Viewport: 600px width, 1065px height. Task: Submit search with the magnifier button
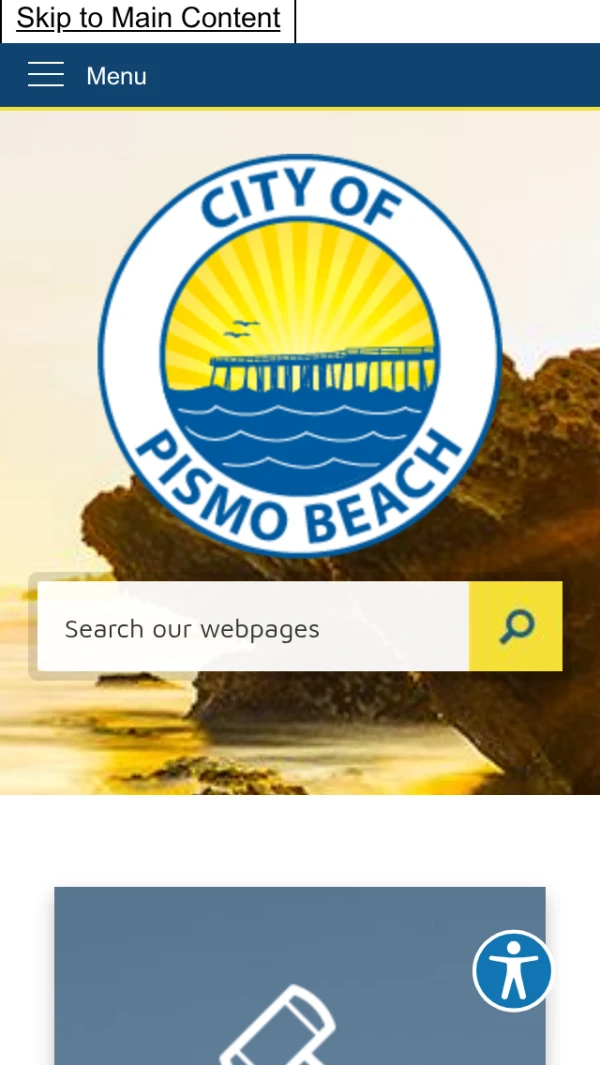pos(516,627)
